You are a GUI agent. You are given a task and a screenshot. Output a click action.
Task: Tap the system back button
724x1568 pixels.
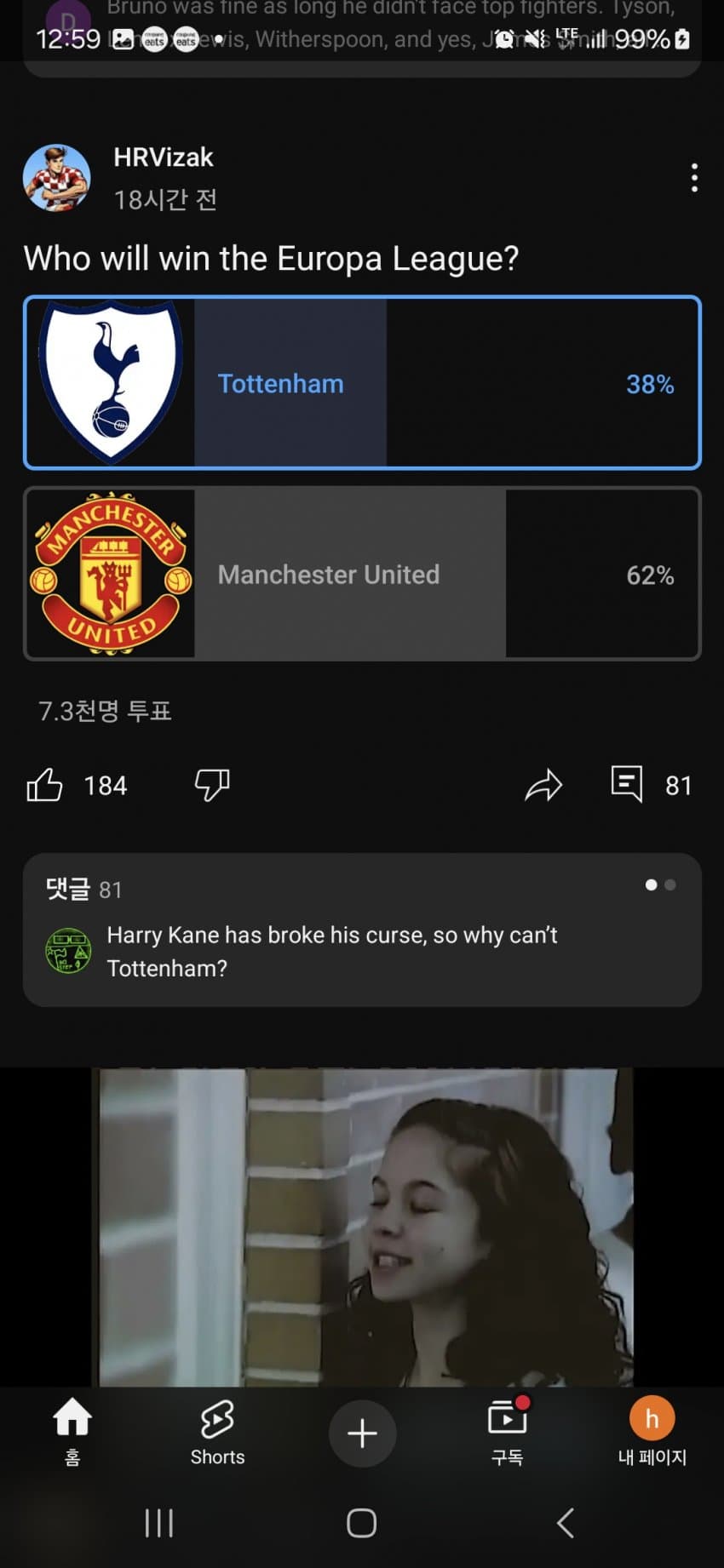click(565, 1523)
